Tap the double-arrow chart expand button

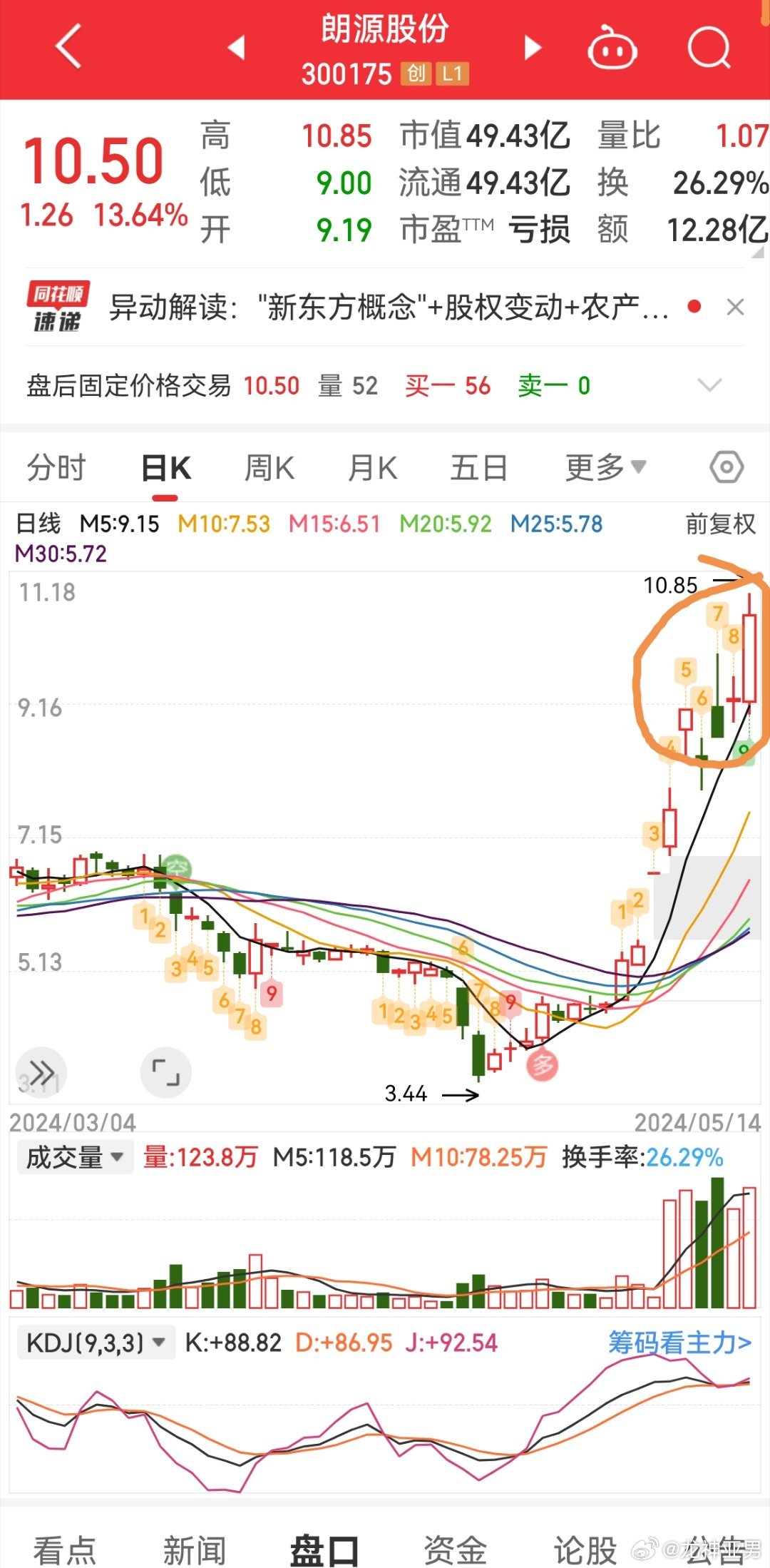click(x=41, y=1072)
